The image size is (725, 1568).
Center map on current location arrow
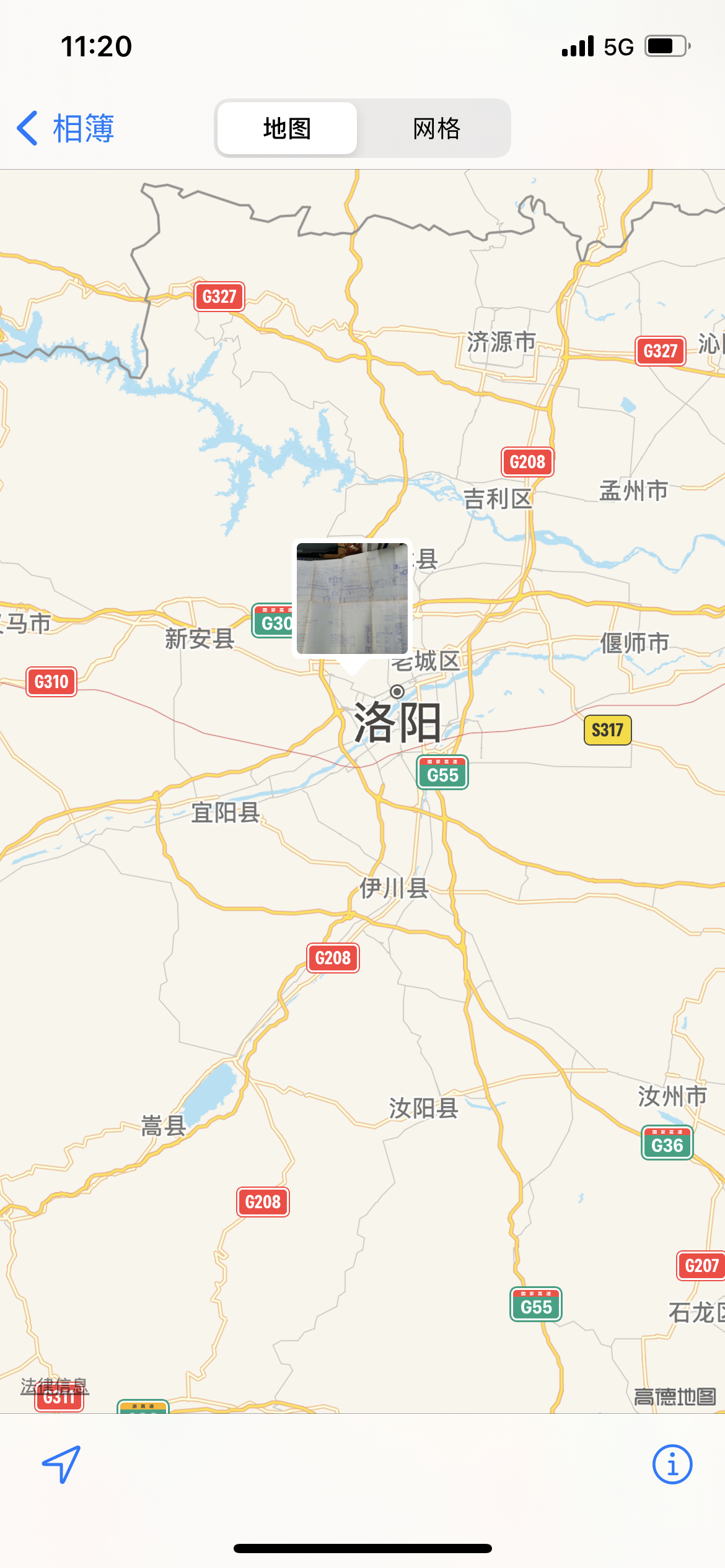click(61, 1464)
